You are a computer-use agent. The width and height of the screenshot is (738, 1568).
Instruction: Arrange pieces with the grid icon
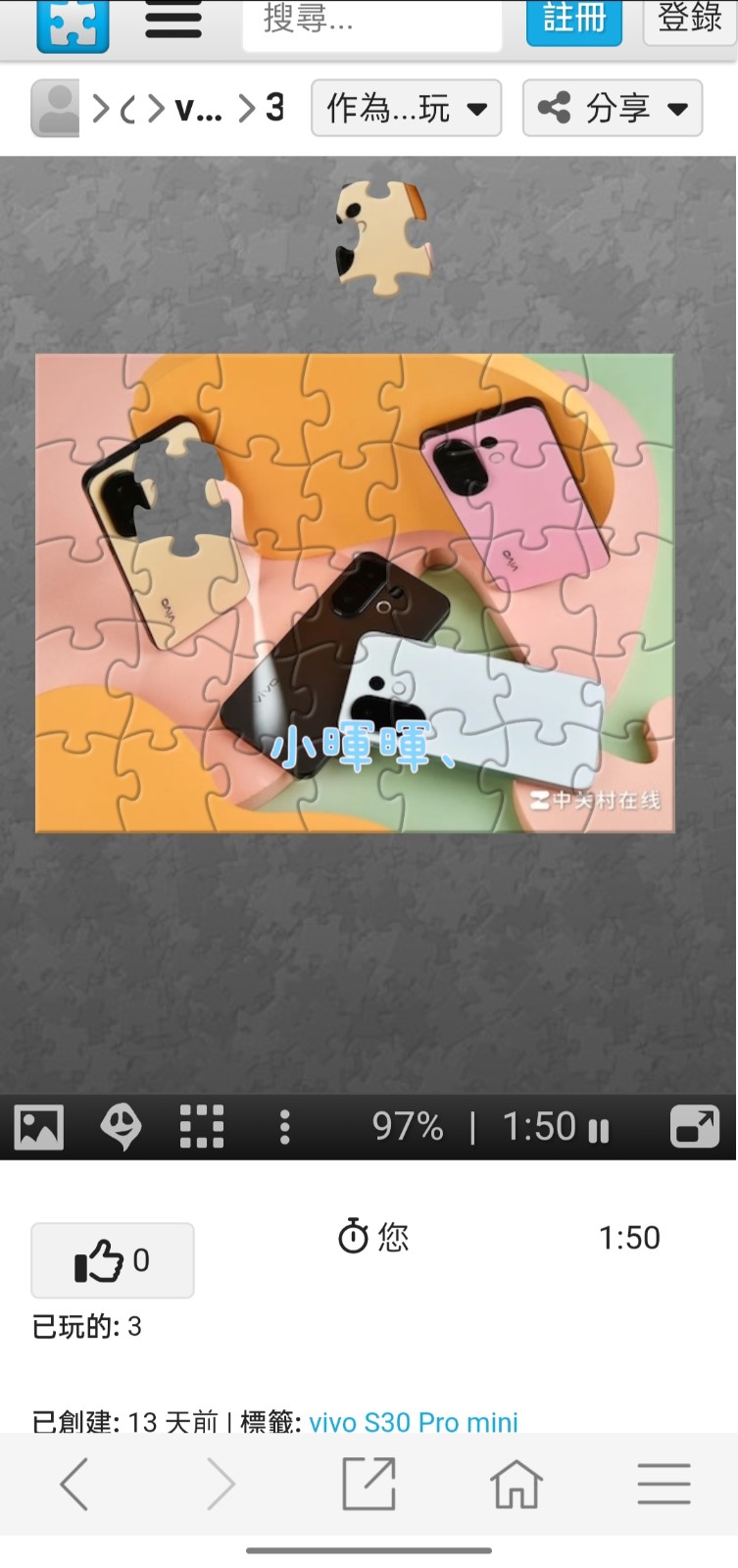pos(202,1127)
